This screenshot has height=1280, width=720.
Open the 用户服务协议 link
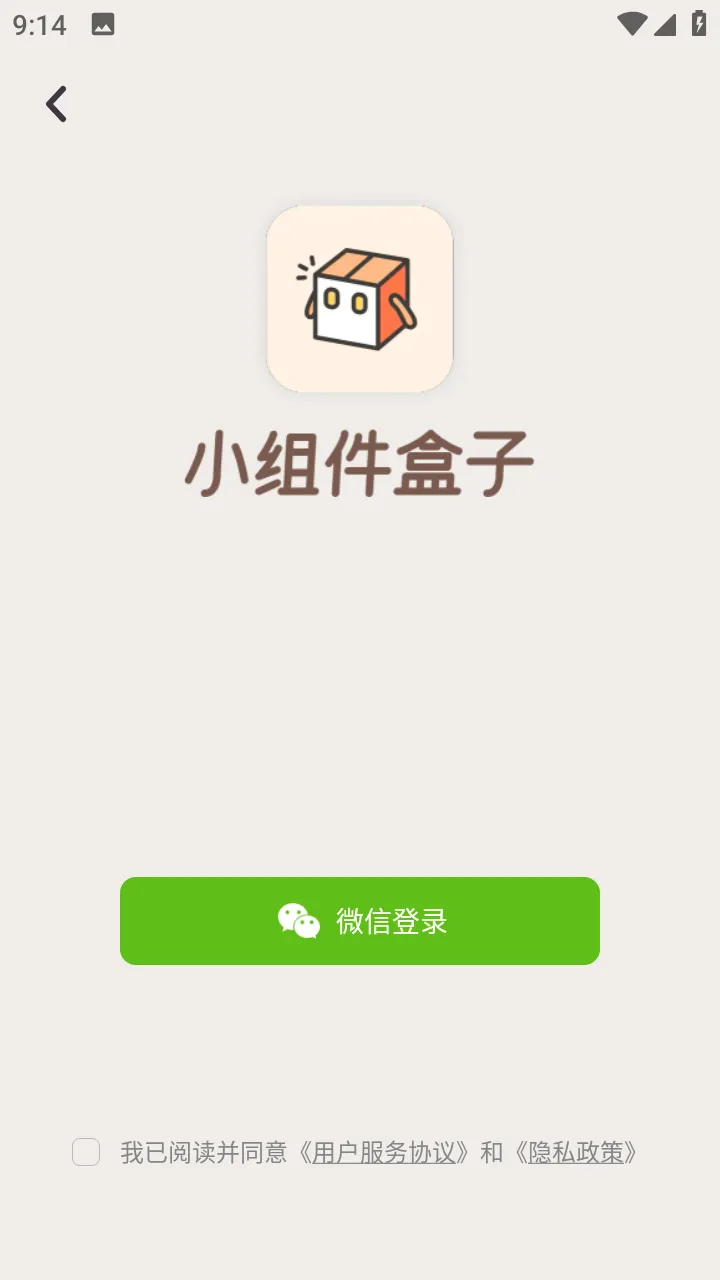(x=384, y=1152)
